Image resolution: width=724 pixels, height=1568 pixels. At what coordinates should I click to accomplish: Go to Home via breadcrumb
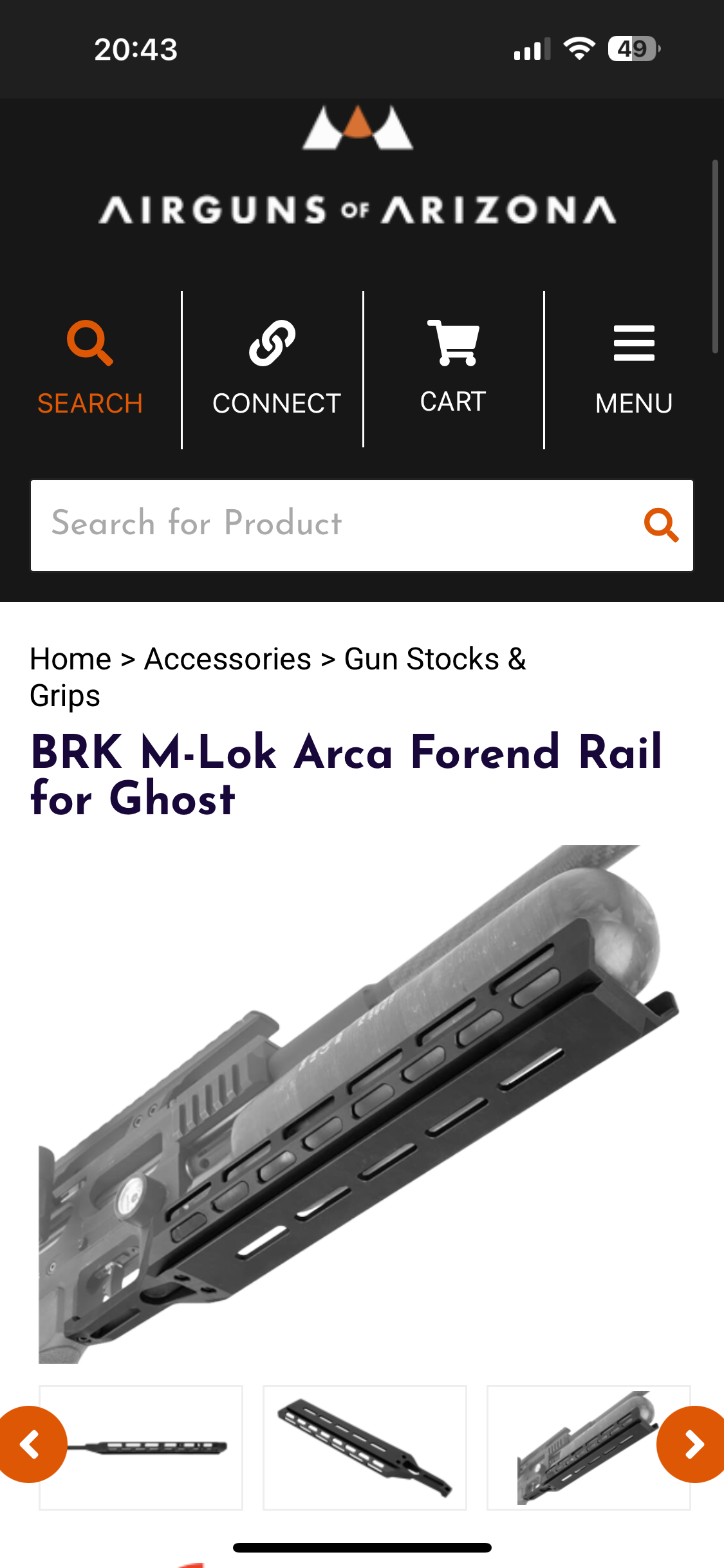coord(71,659)
